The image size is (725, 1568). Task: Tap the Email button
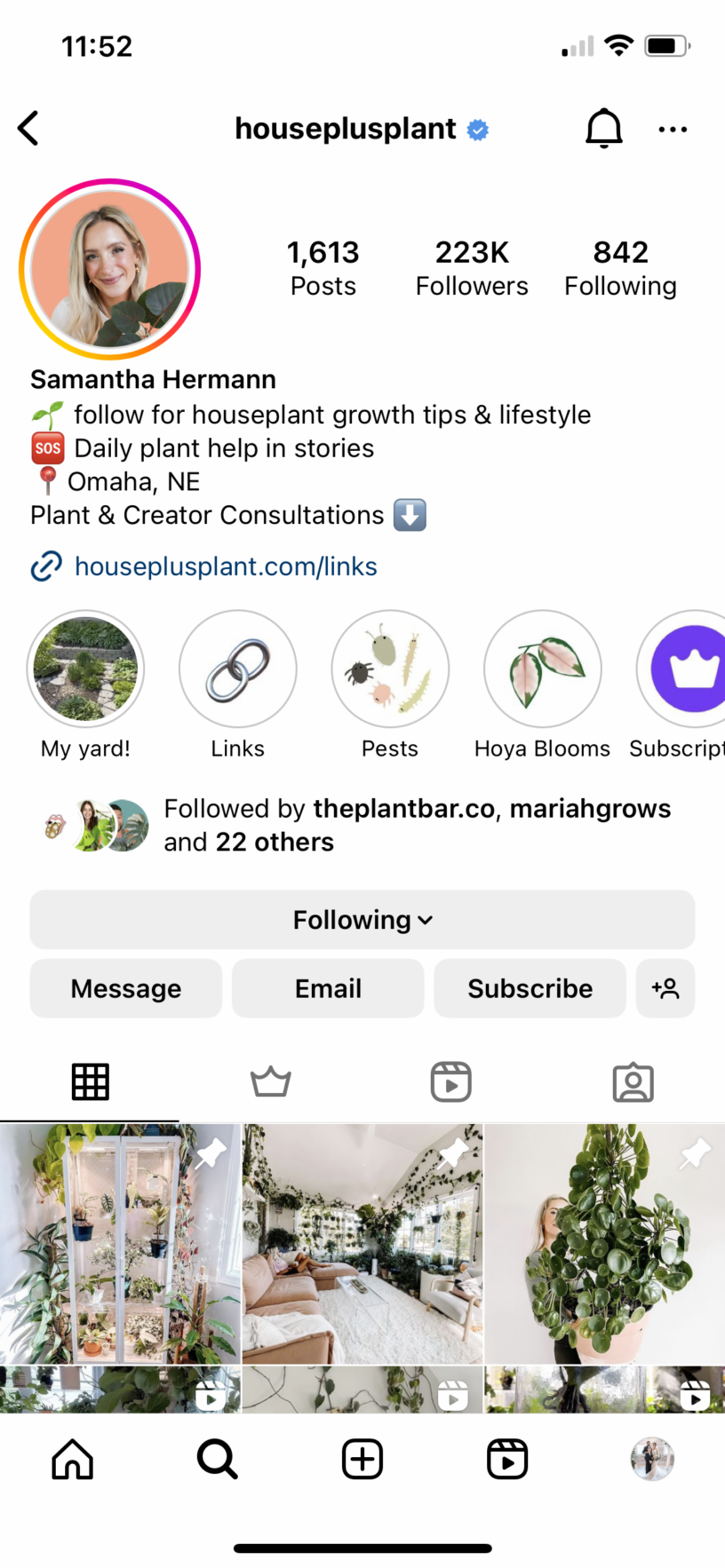coord(328,988)
